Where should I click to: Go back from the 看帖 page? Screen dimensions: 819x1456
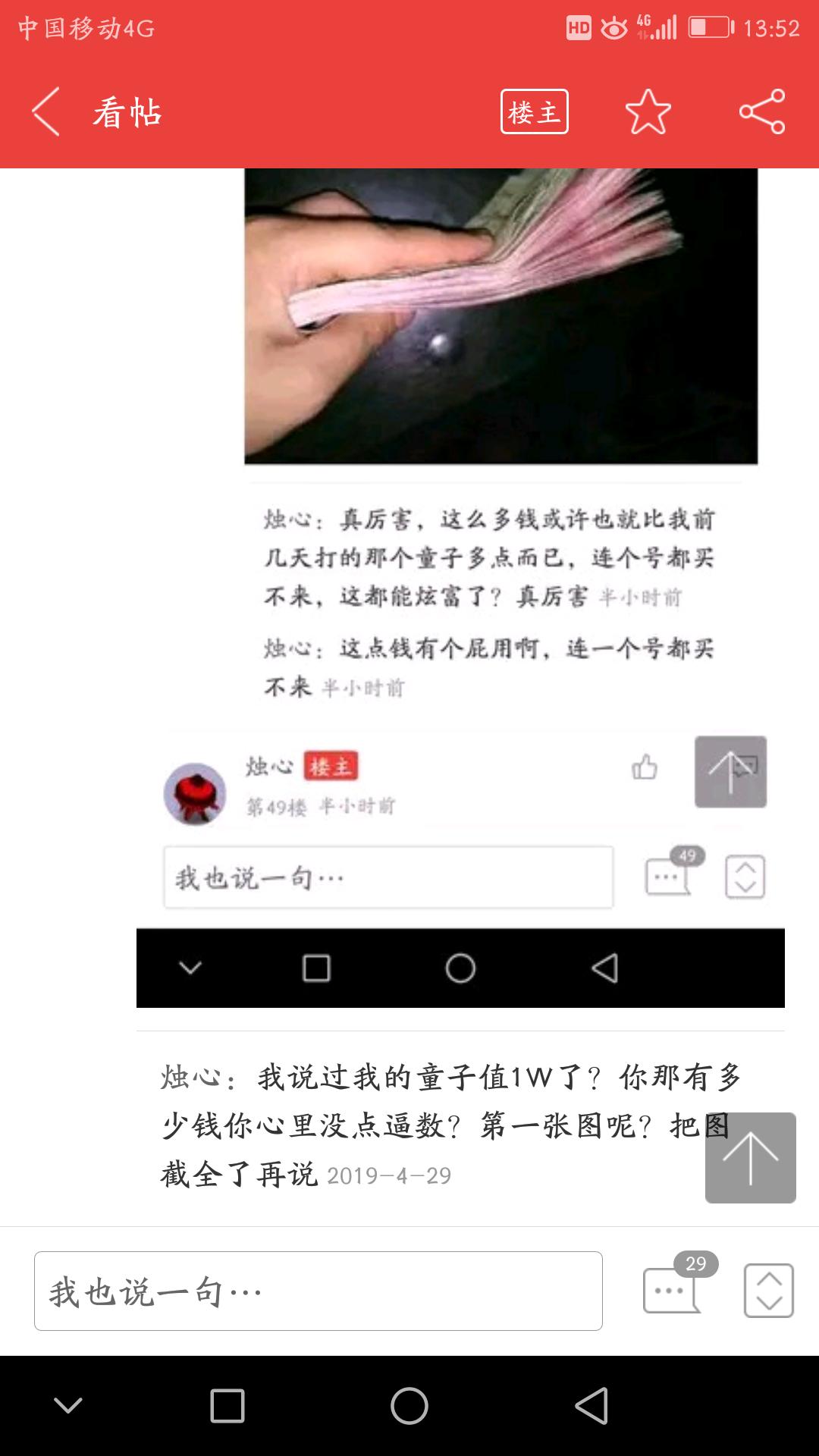[x=47, y=112]
